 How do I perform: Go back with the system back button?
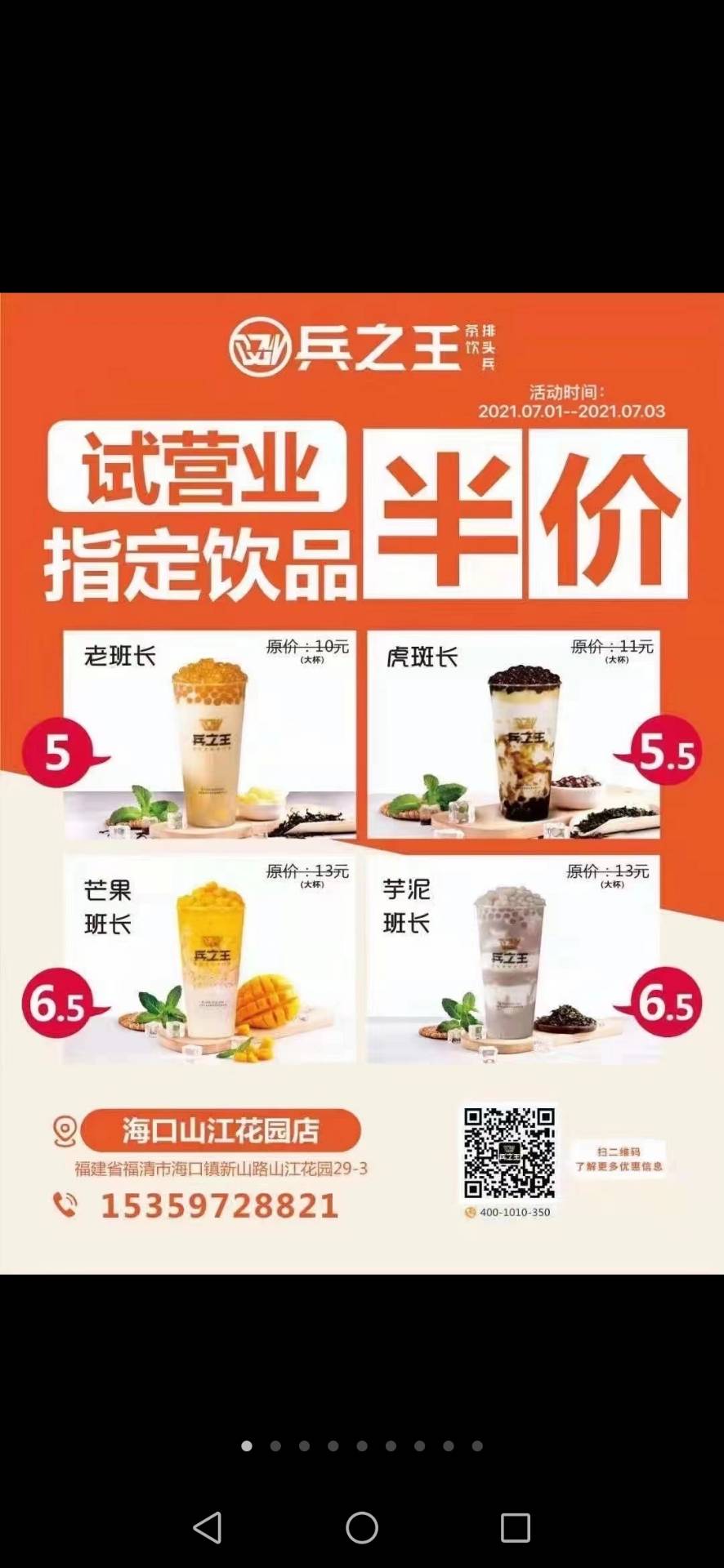[208, 1527]
